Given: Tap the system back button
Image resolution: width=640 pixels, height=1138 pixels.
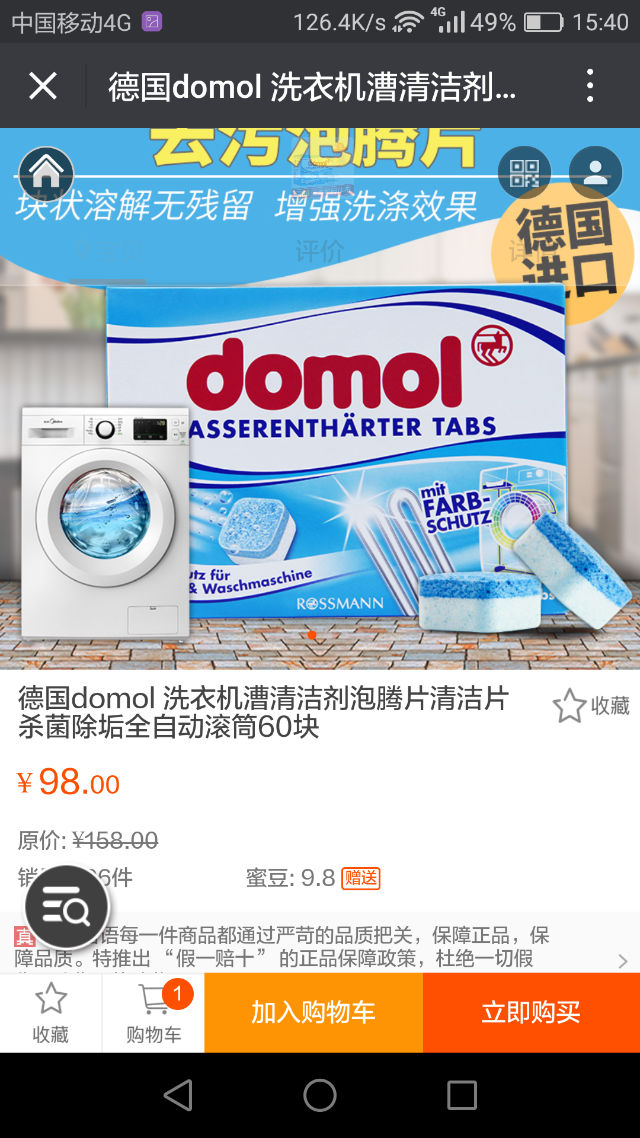Looking at the screenshot, I should point(178,1095).
